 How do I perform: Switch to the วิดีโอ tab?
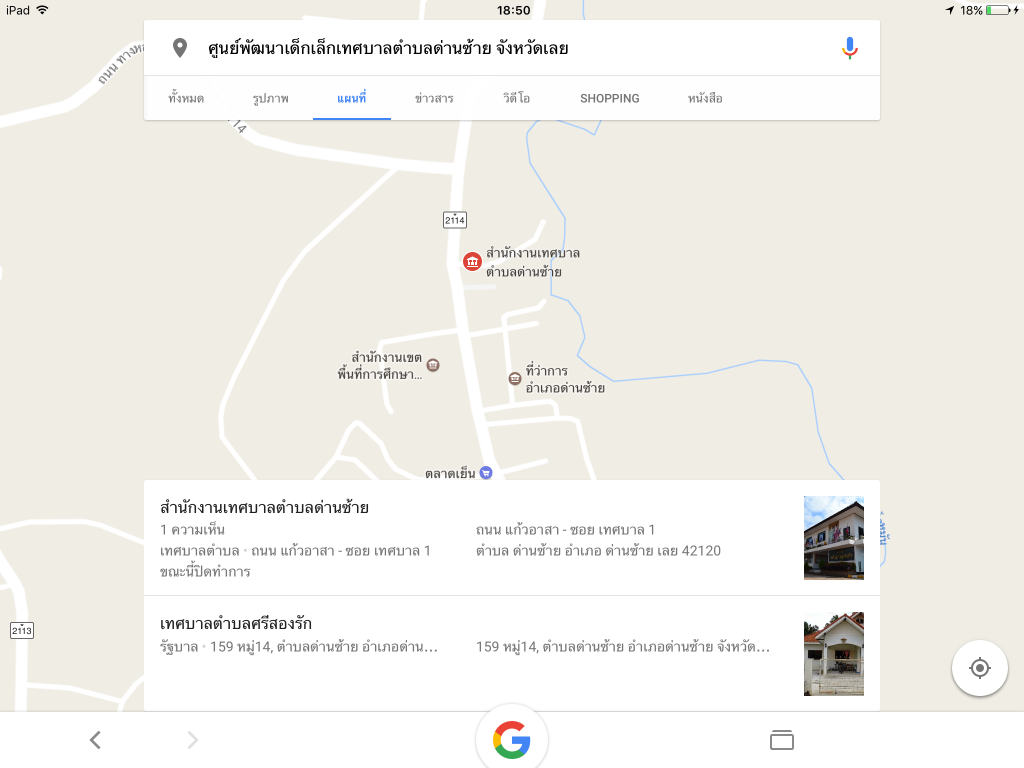pyautogui.click(x=517, y=99)
